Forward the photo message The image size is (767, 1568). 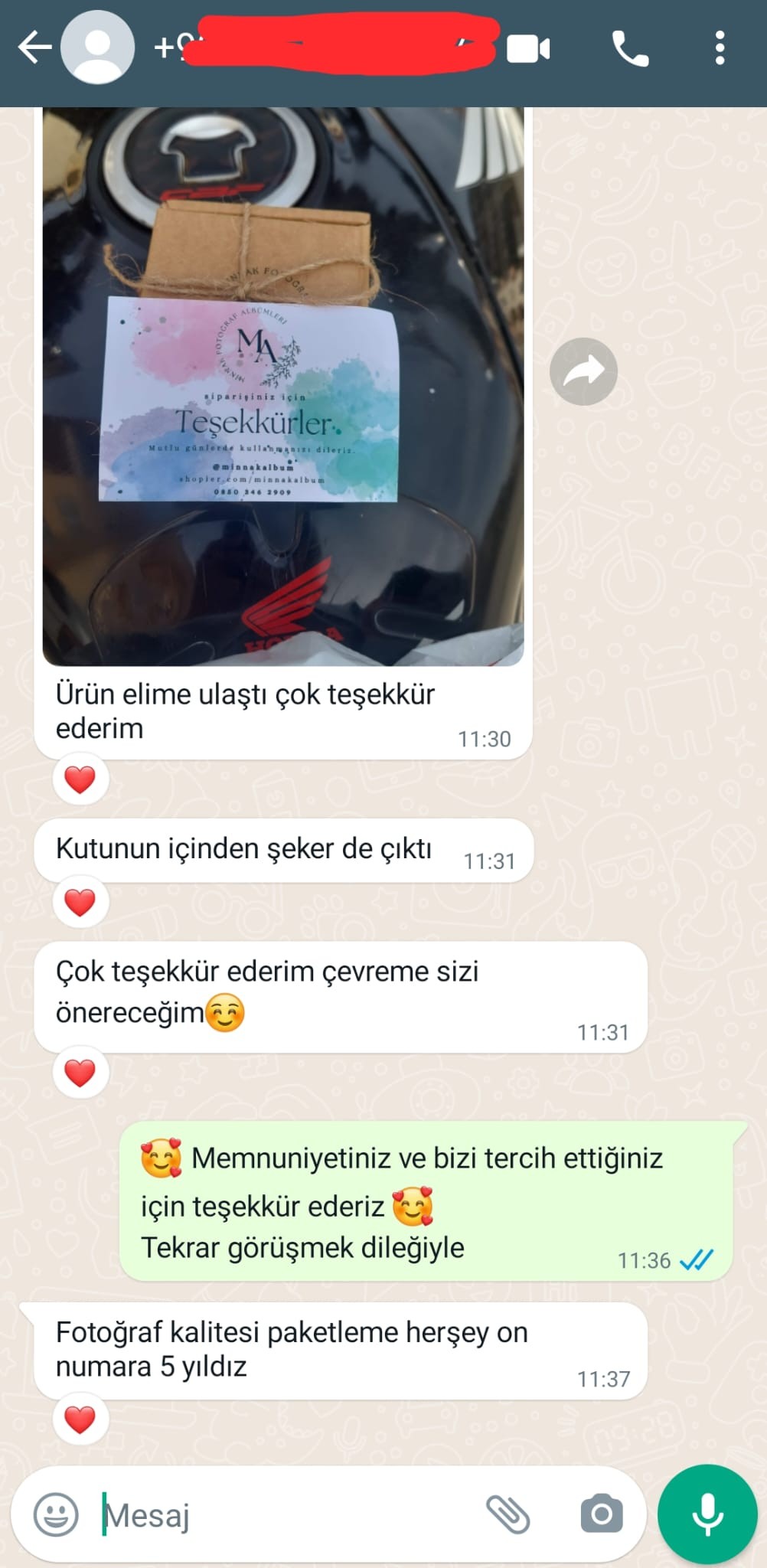click(x=583, y=371)
